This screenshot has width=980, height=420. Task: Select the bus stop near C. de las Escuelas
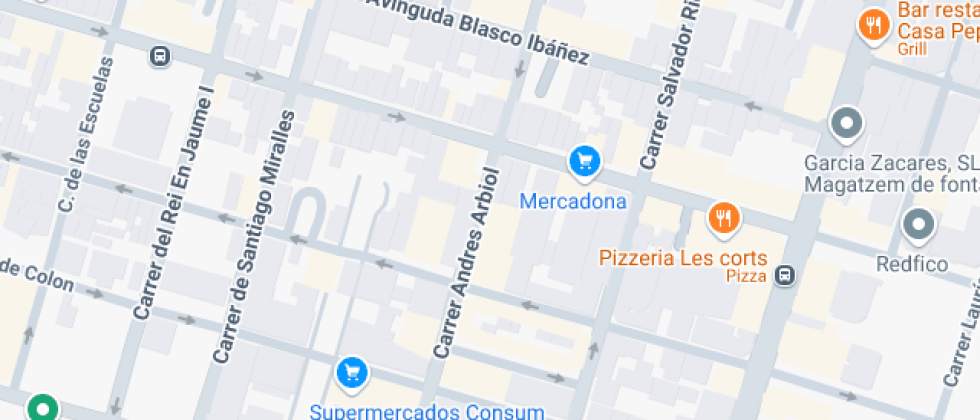pyautogui.click(x=159, y=56)
